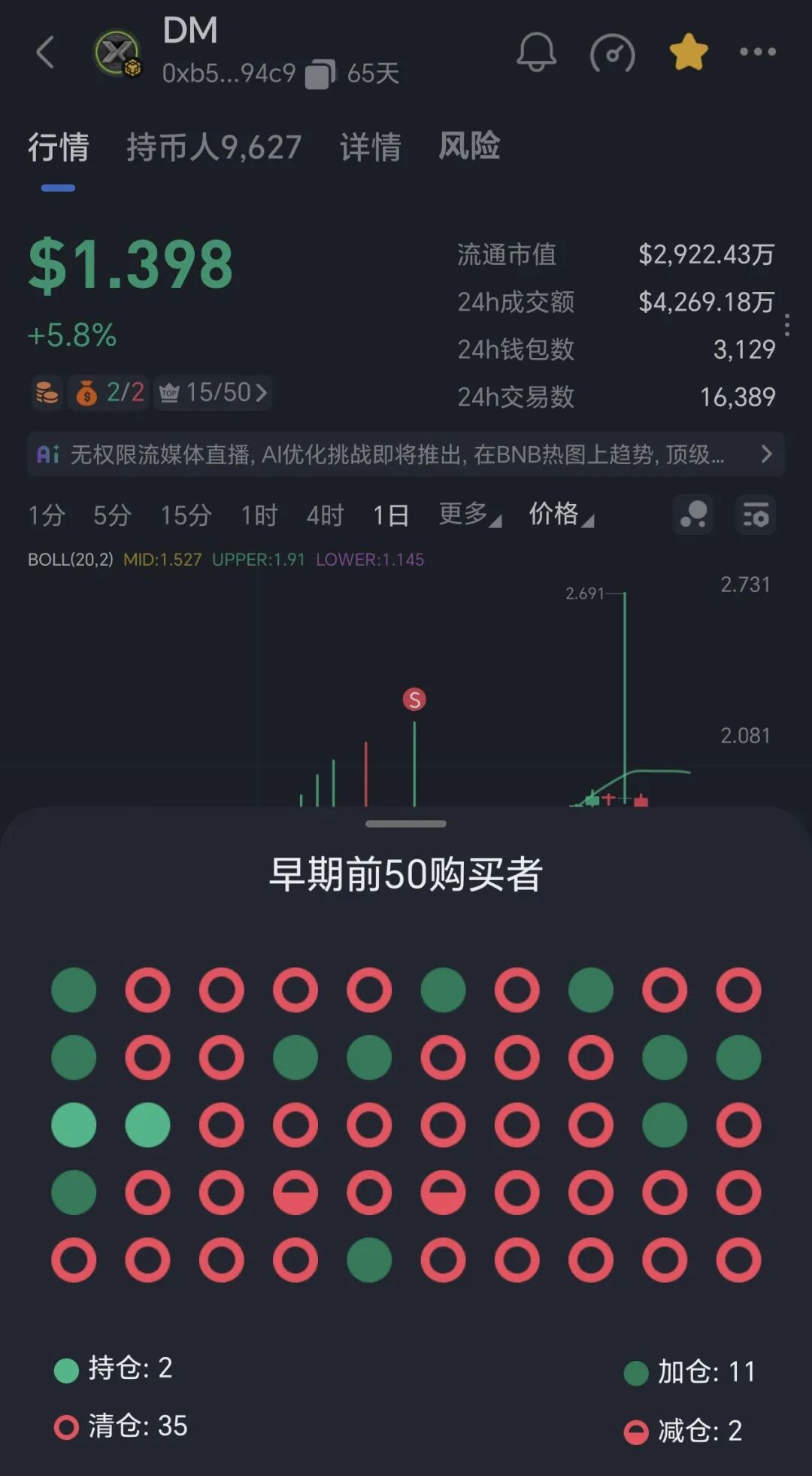Image resolution: width=812 pixels, height=1476 pixels.
Task: Open the coins badge indicator
Action: coord(47,392)
